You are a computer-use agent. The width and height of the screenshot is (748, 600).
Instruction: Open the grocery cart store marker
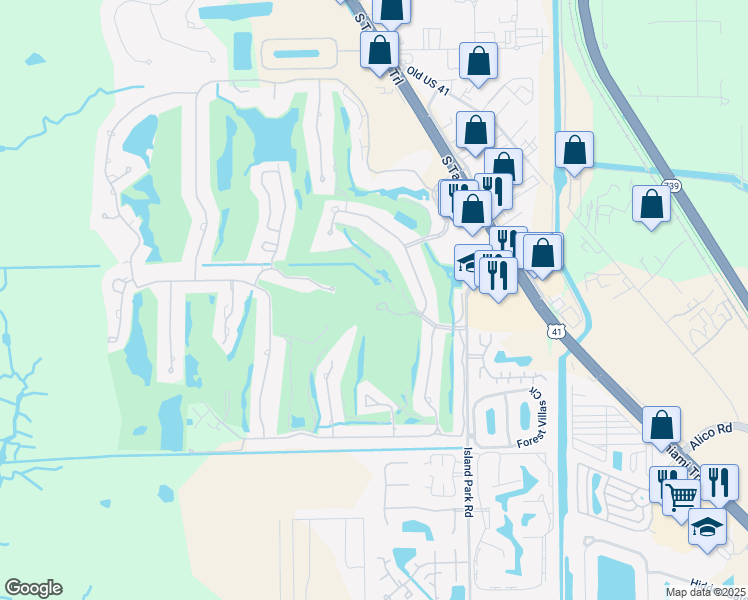(x=682, y=495)
